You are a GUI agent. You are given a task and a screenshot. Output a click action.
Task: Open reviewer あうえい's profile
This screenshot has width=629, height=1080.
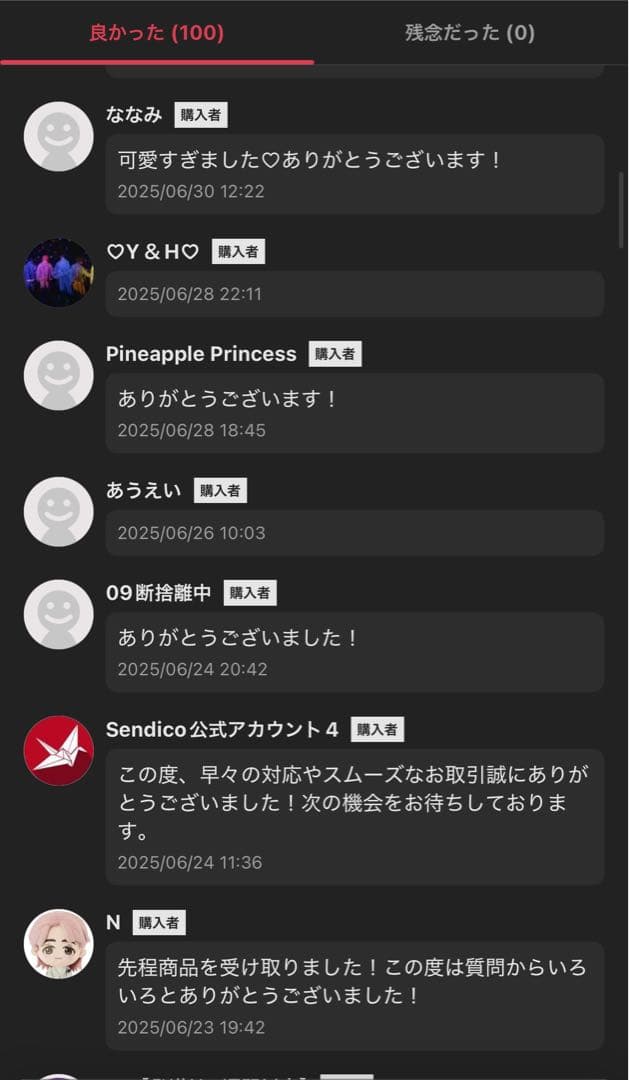(x=59, y=511)
